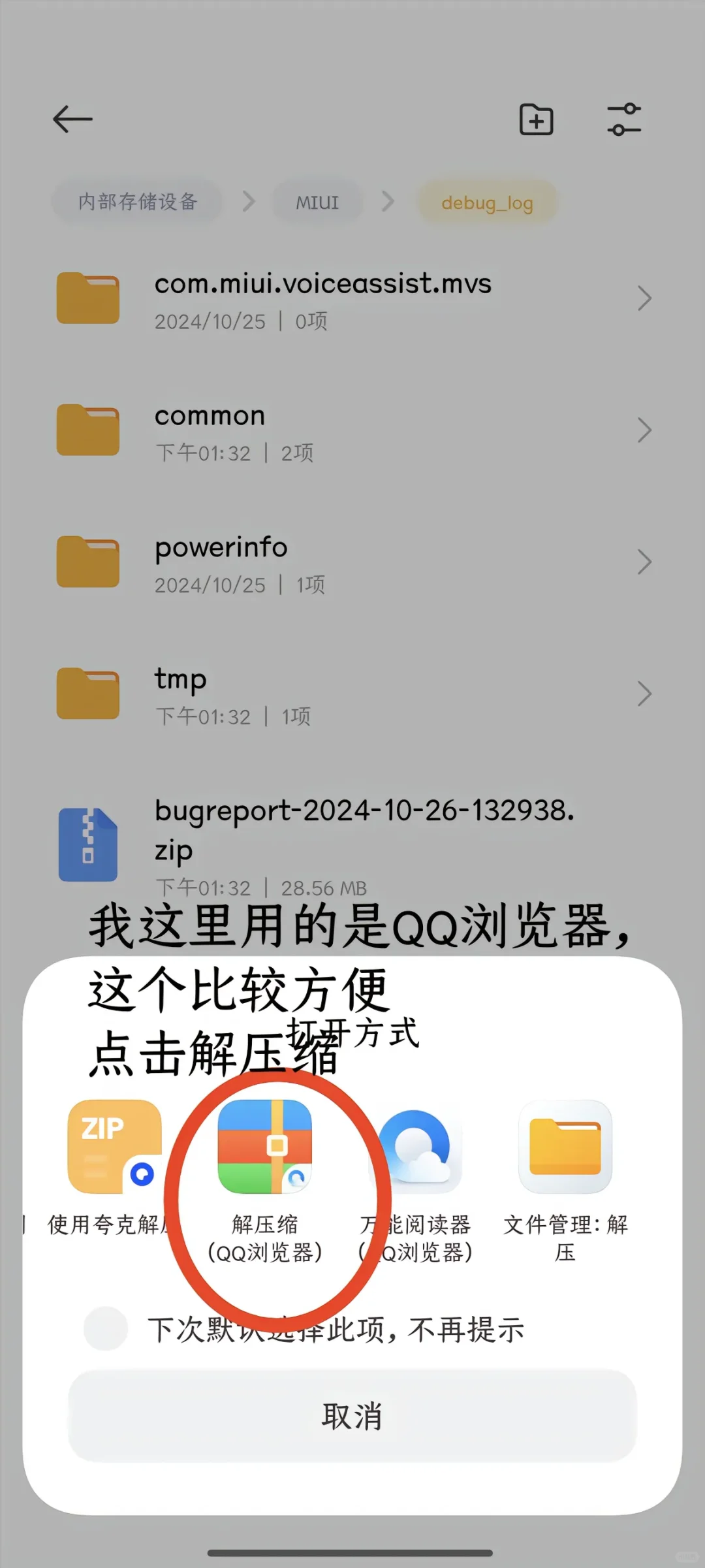
Task: Expand the powerinfo folder chevron
Action: [x=645, y=562]
